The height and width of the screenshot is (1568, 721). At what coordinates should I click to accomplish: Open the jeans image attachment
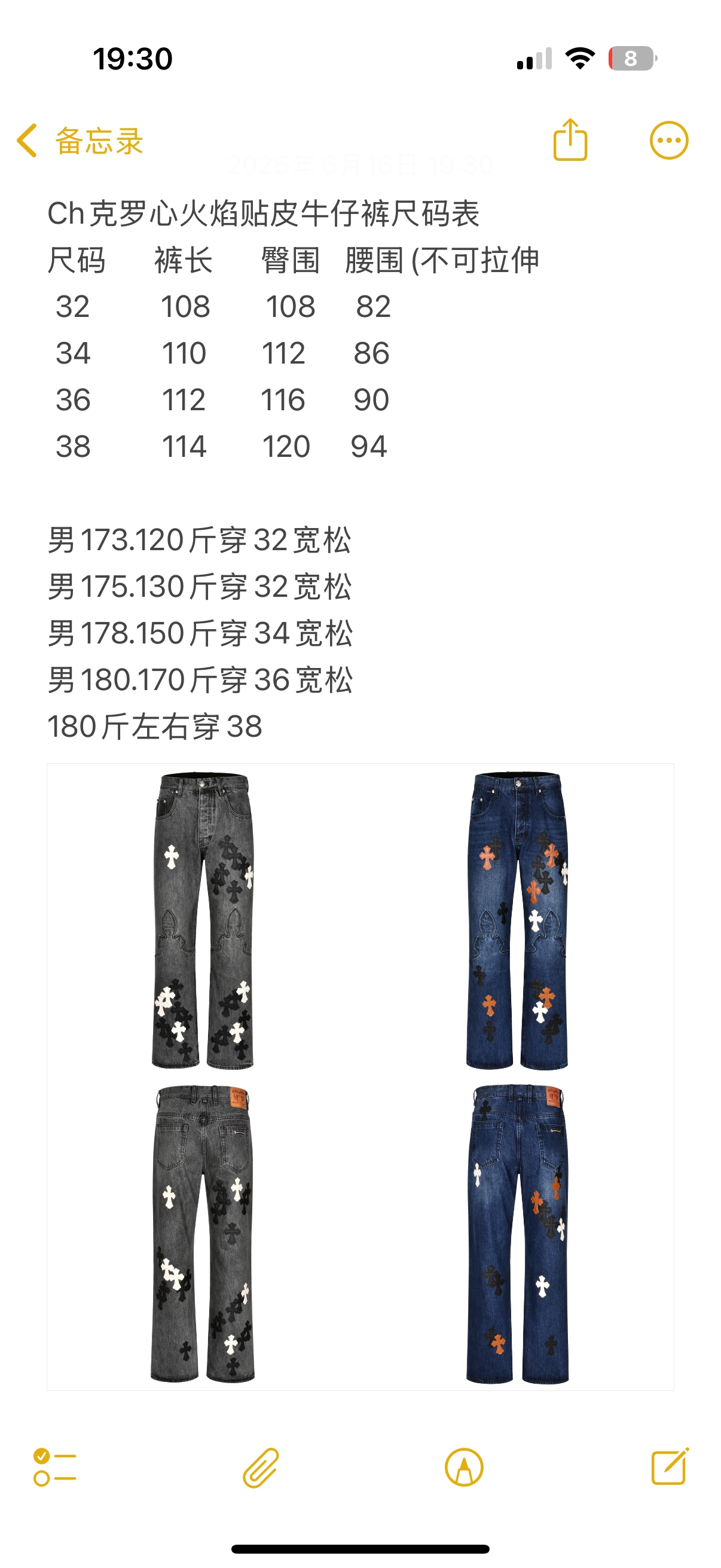[360, 1076]
